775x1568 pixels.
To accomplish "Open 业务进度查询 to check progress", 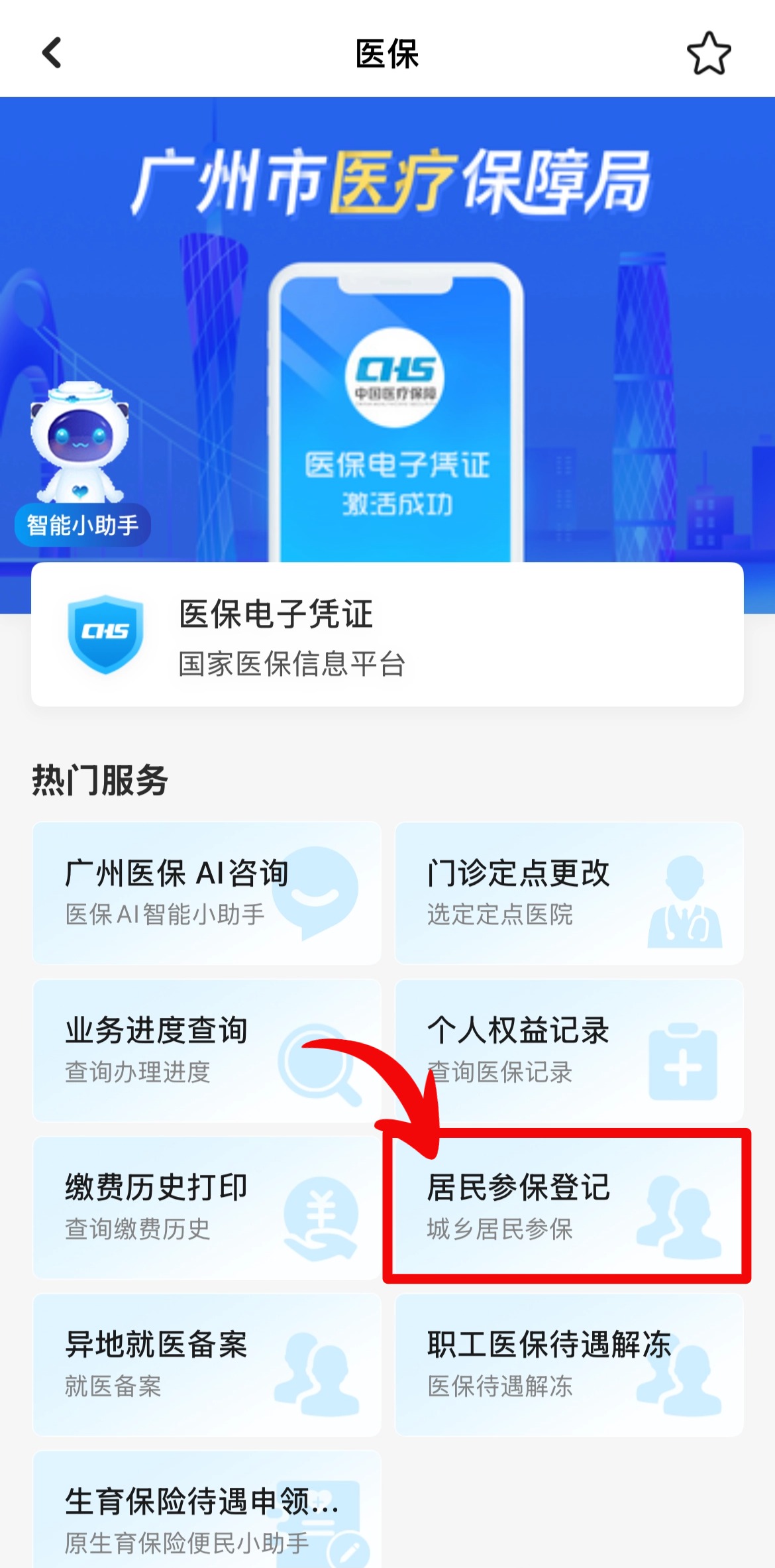I will [x=207, y=1050].
